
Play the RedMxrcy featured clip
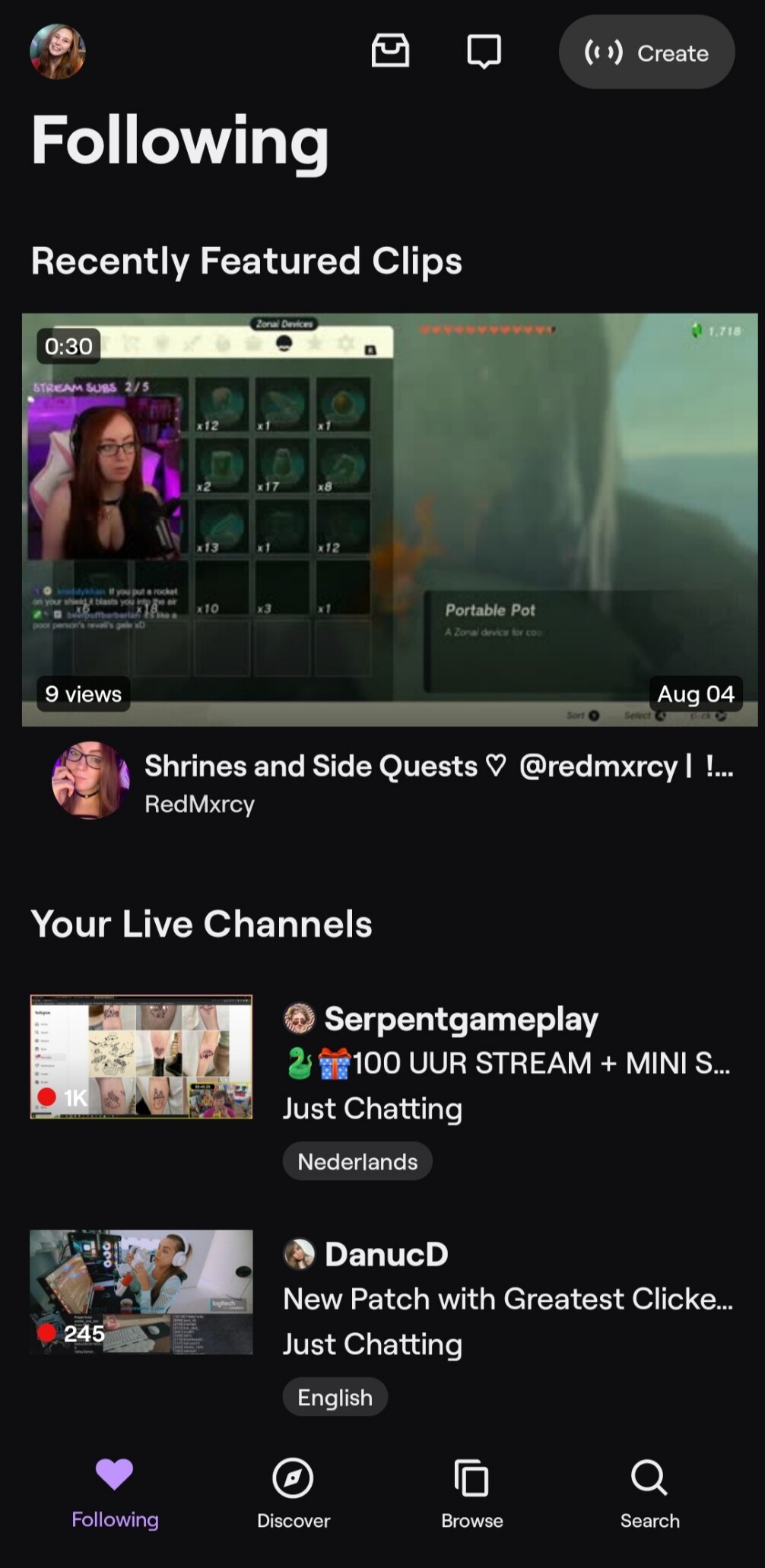coord(390,519)
